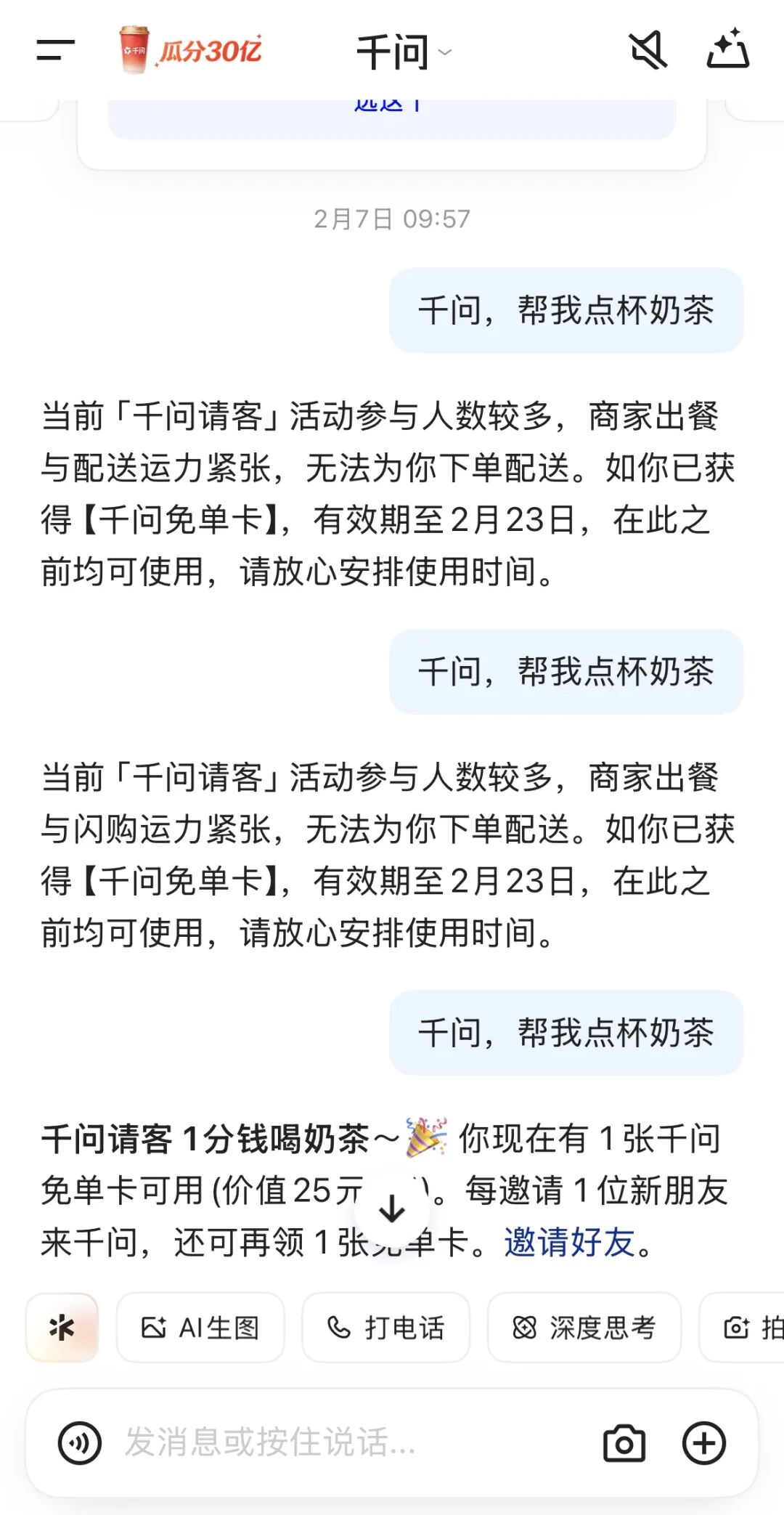The height and width of the screenshot is (1515, 784).
Task: Open the asterisk shortcut chip
Action: click(x=62, y=1328)
